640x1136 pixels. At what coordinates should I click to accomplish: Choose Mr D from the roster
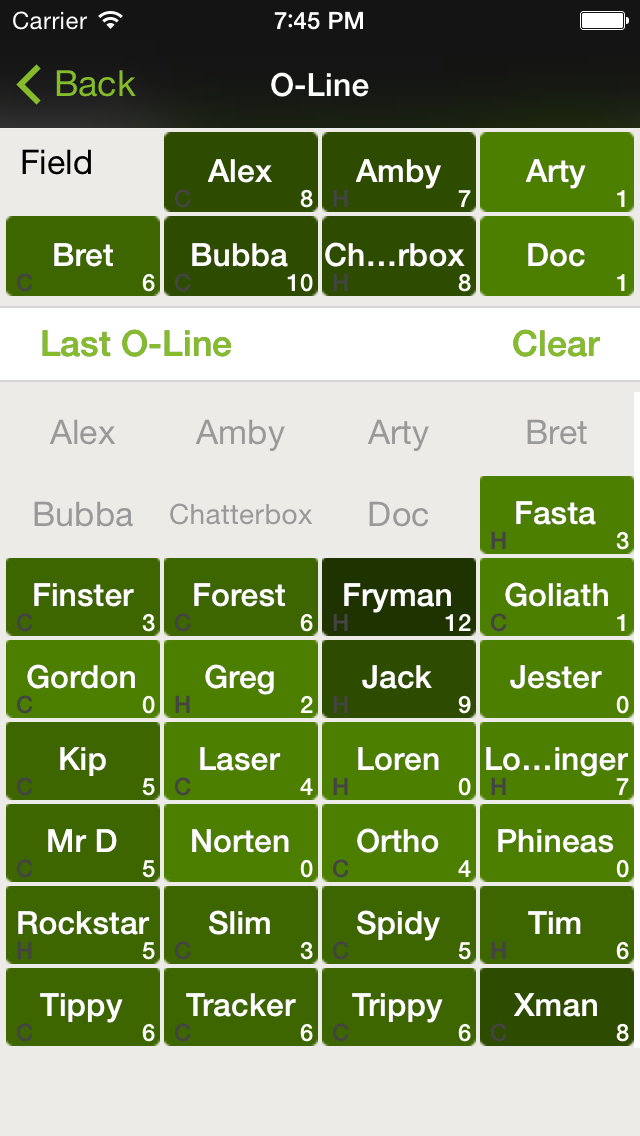(83, 843)
